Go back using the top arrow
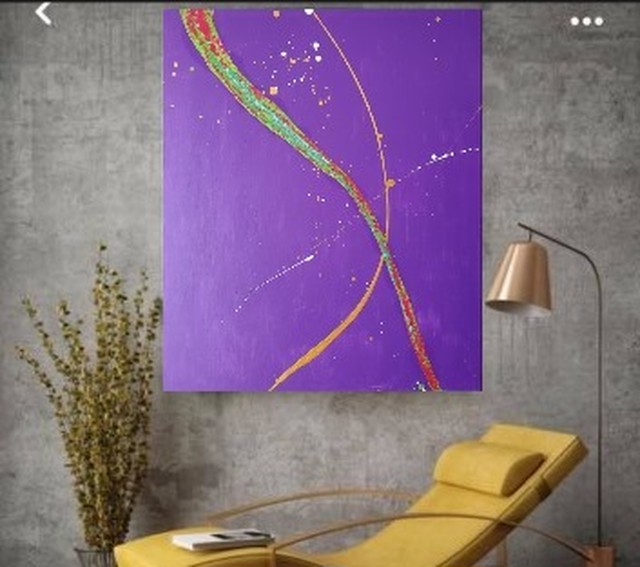640x567 pixels. [x=44, y=13]
